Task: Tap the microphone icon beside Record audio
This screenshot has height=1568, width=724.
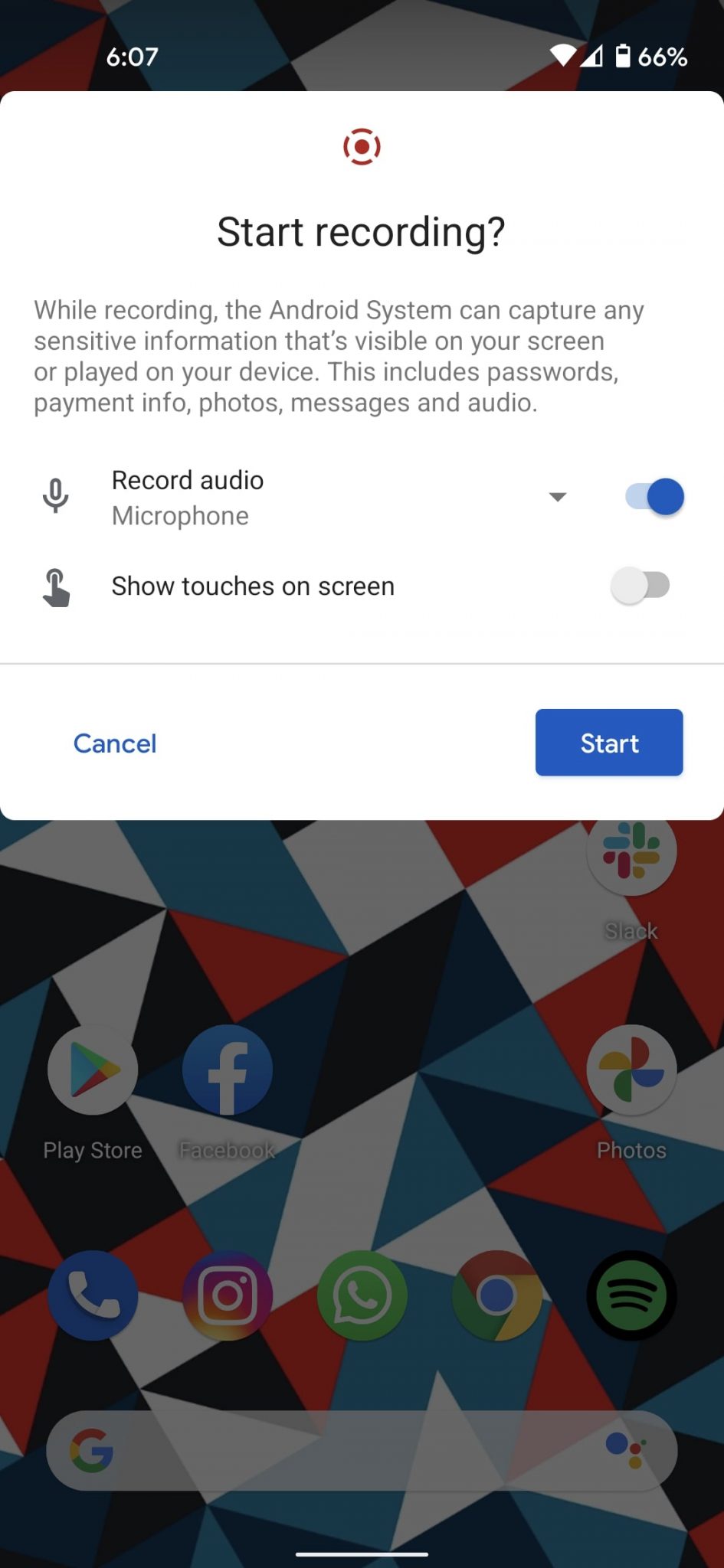Action: (55, 495)
